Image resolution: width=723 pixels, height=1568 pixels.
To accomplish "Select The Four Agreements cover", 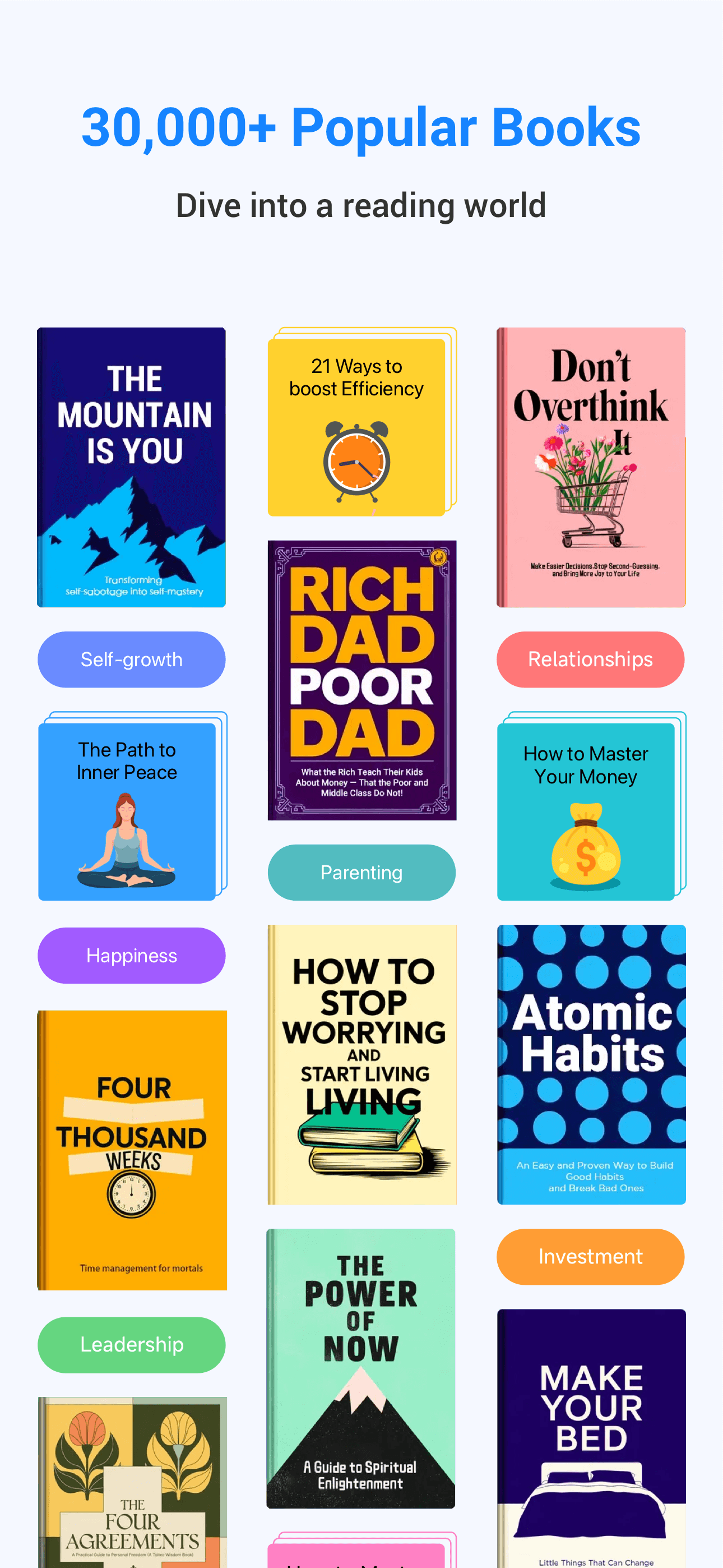I will pyautogui.click(x=132, y=1485).
